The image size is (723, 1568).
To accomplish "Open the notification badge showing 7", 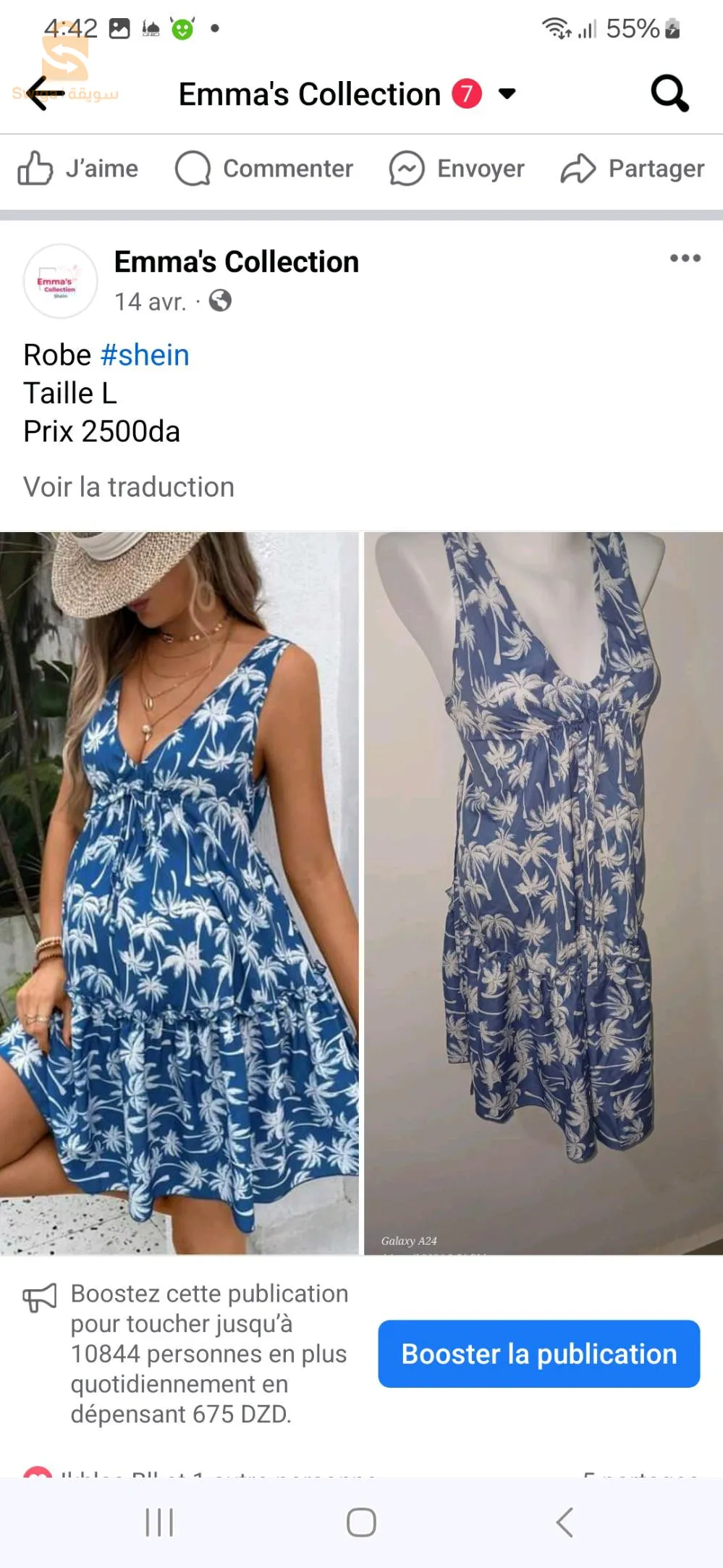I will pos(465,93).
